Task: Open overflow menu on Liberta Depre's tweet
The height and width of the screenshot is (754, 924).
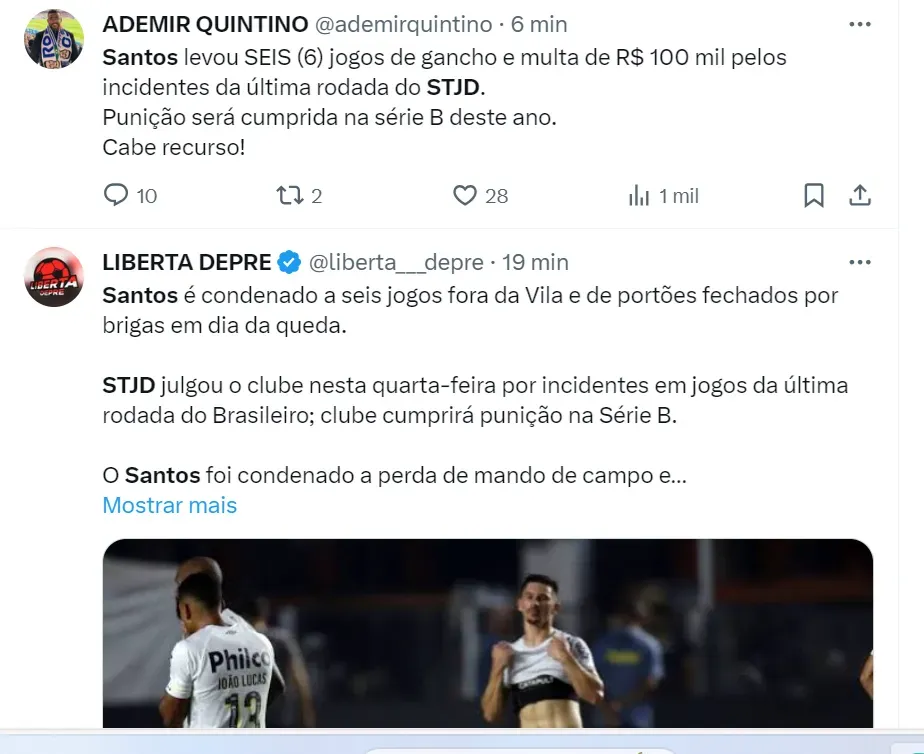Action: [x=859, y=262]
